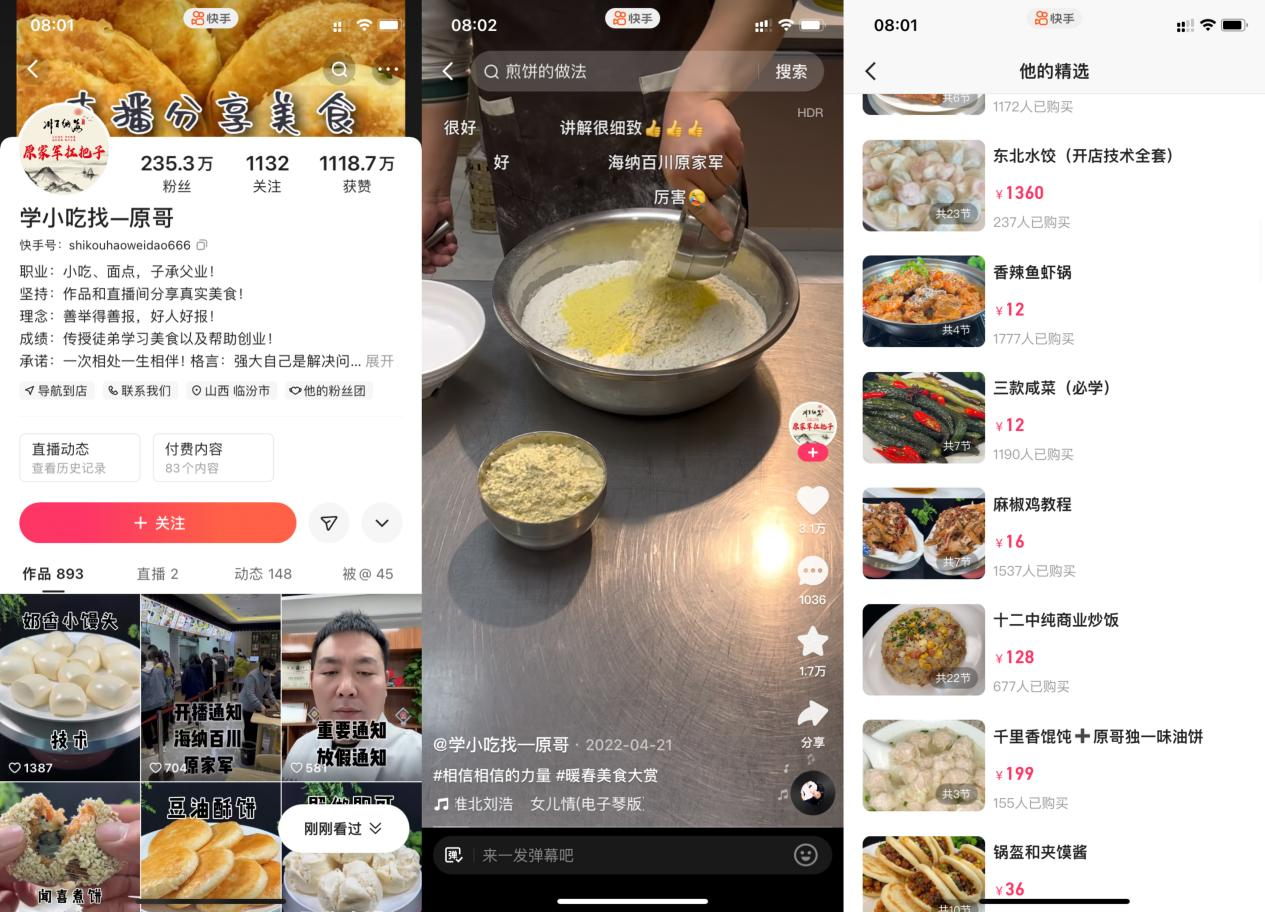Switch to the 直播 2 tab
1265x912 pixels.
[x=157, y=574]
